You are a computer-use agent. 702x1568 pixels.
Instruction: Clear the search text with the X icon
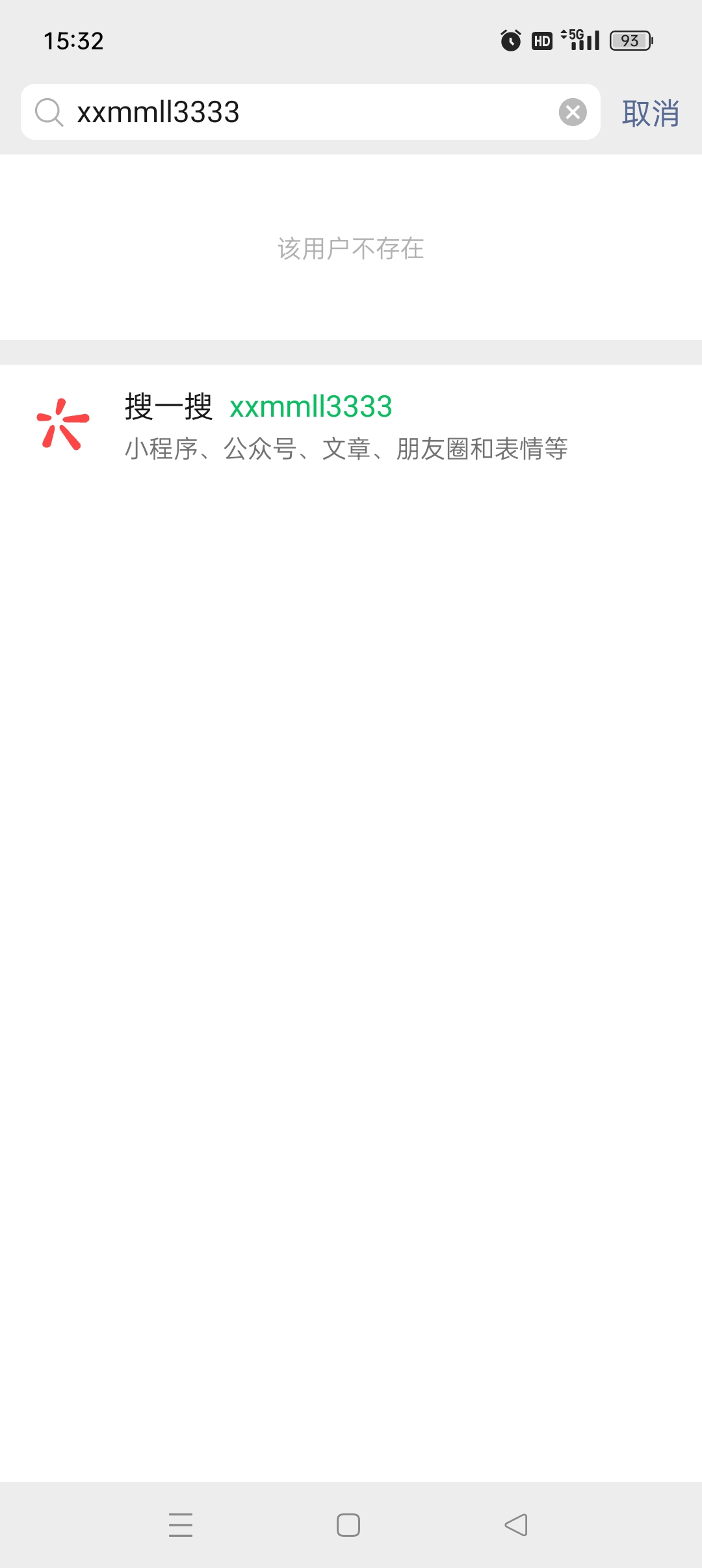573,112
